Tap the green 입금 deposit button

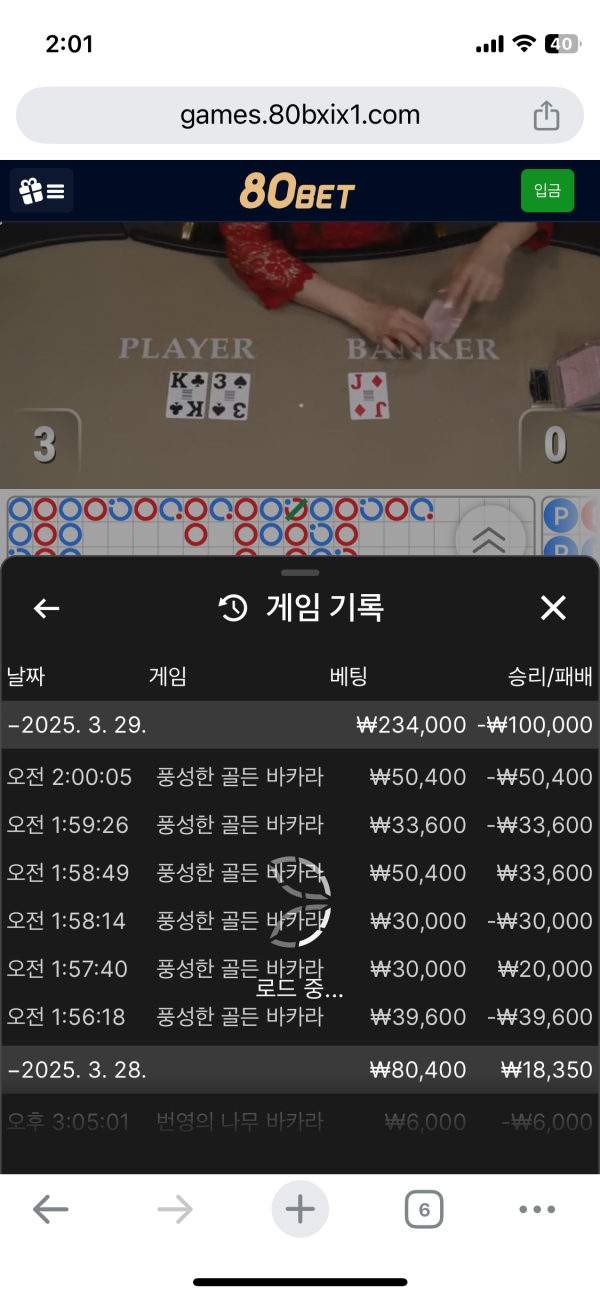[x=547, y=190]
